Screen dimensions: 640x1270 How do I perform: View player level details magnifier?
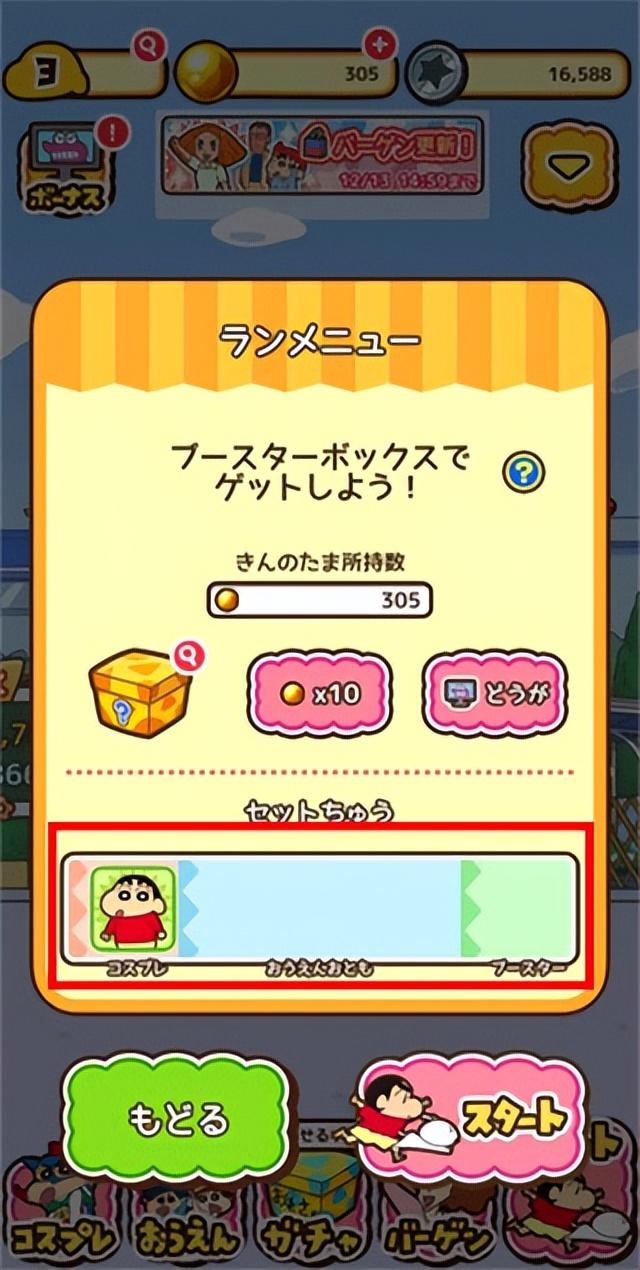click(148, 45)
